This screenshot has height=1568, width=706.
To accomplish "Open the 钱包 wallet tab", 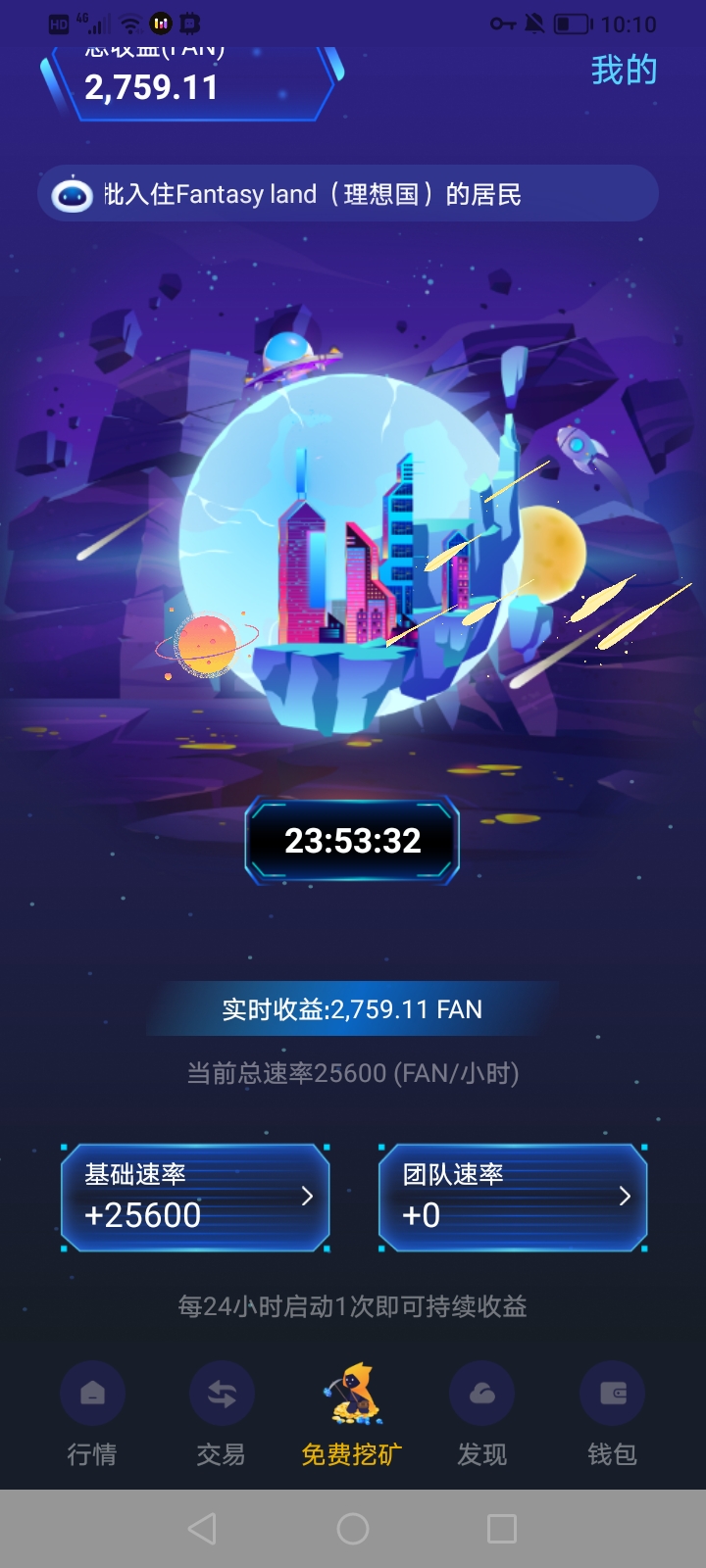I will click(x=612, y=1413).
